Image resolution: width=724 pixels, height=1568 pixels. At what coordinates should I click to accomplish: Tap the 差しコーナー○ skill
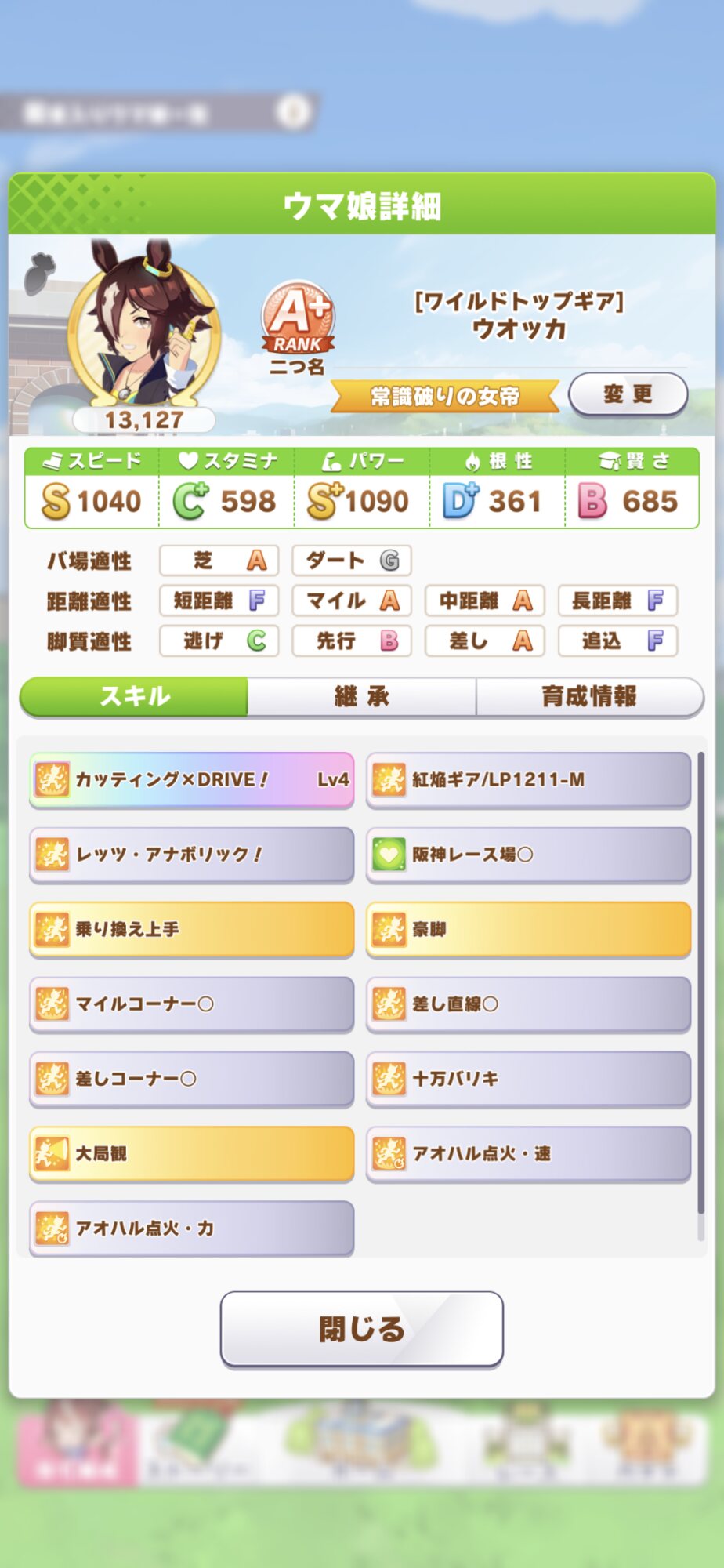click(192, 1079)
